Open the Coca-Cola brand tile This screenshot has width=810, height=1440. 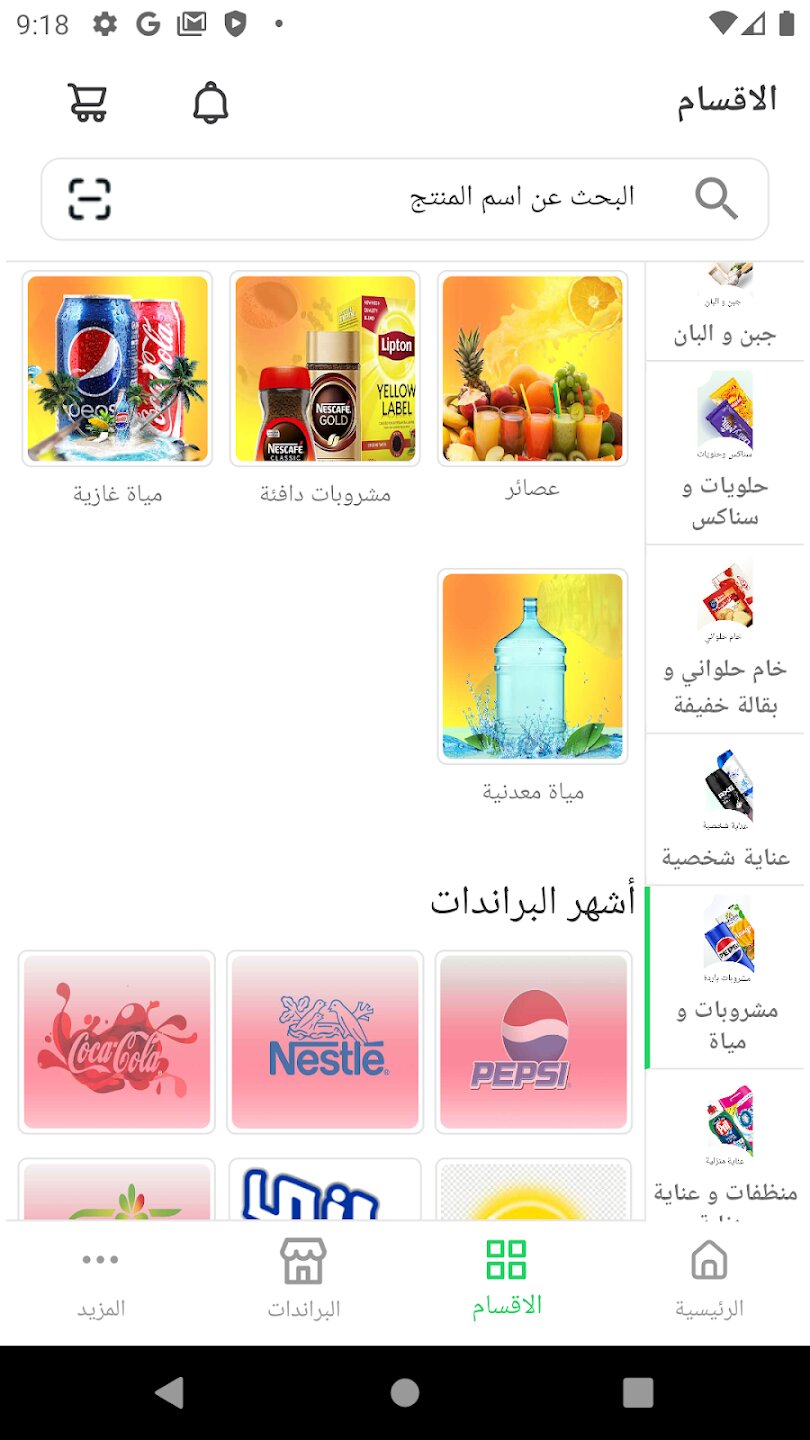click(117, 1042)
